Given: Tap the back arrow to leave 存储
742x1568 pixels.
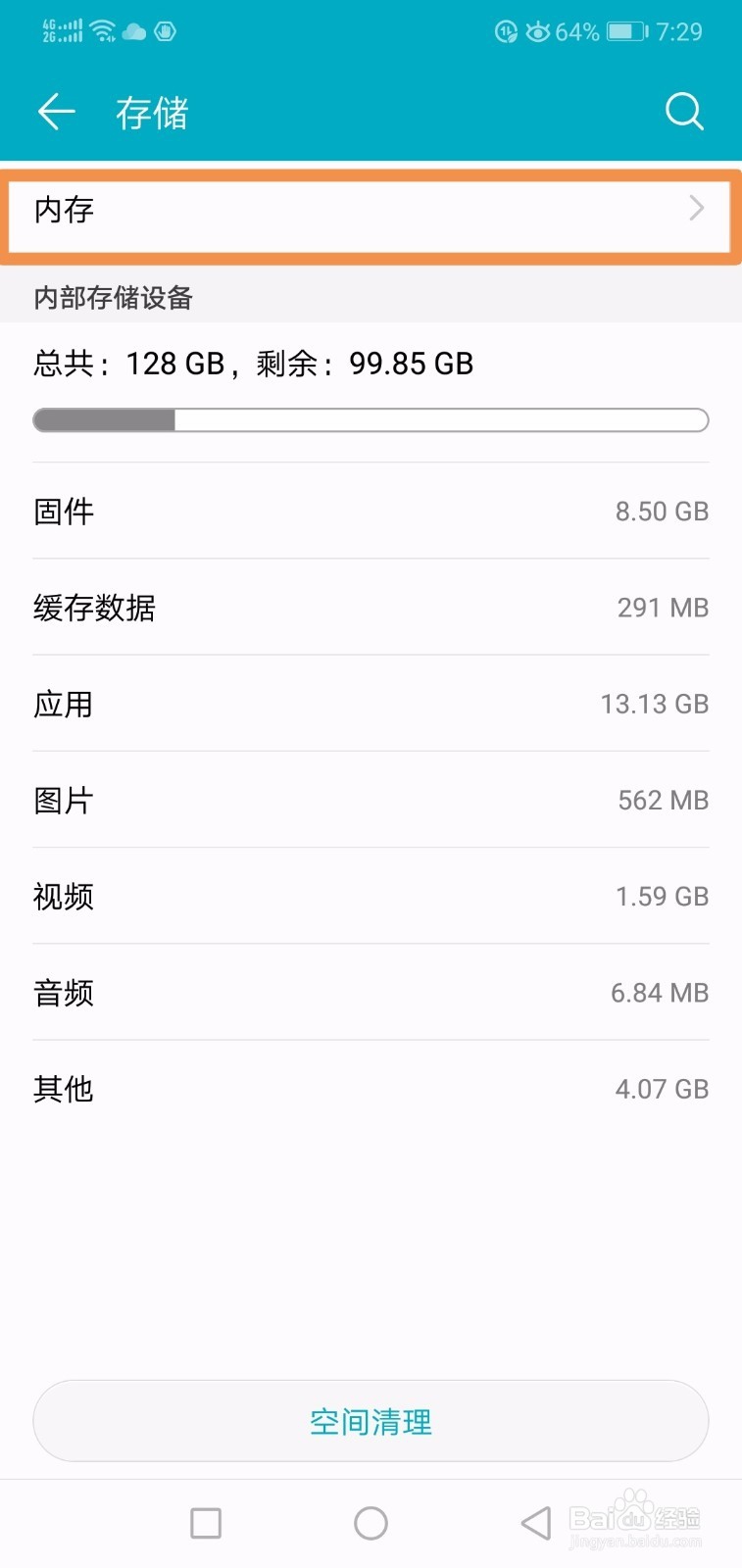Looking at the screenshot, I should (56, 112).
